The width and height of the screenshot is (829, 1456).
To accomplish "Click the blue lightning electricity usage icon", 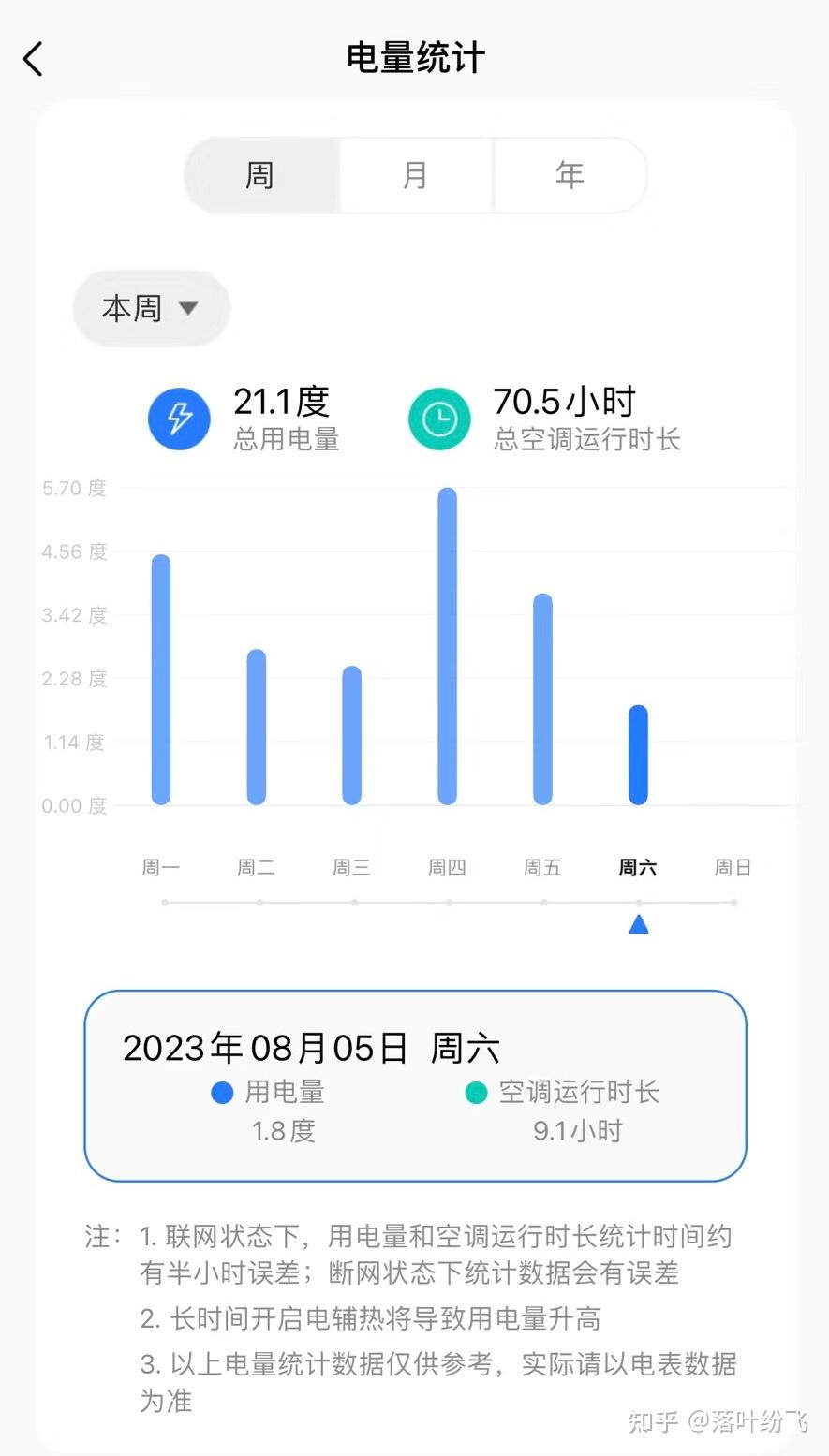I will (x=178, y=419).
